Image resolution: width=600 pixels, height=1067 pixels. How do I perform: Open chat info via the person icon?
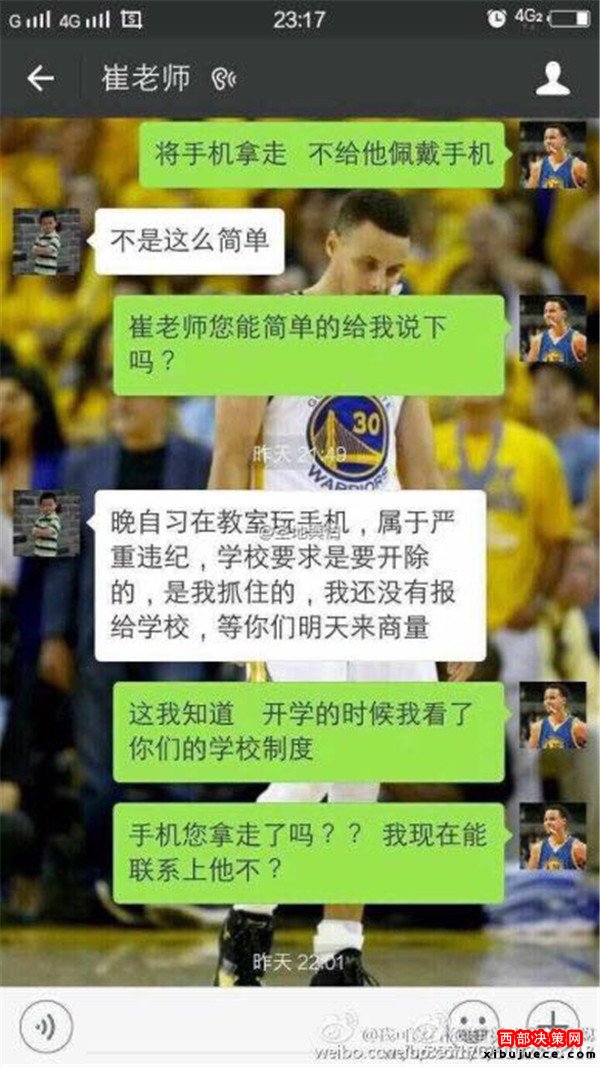point(552,78)
